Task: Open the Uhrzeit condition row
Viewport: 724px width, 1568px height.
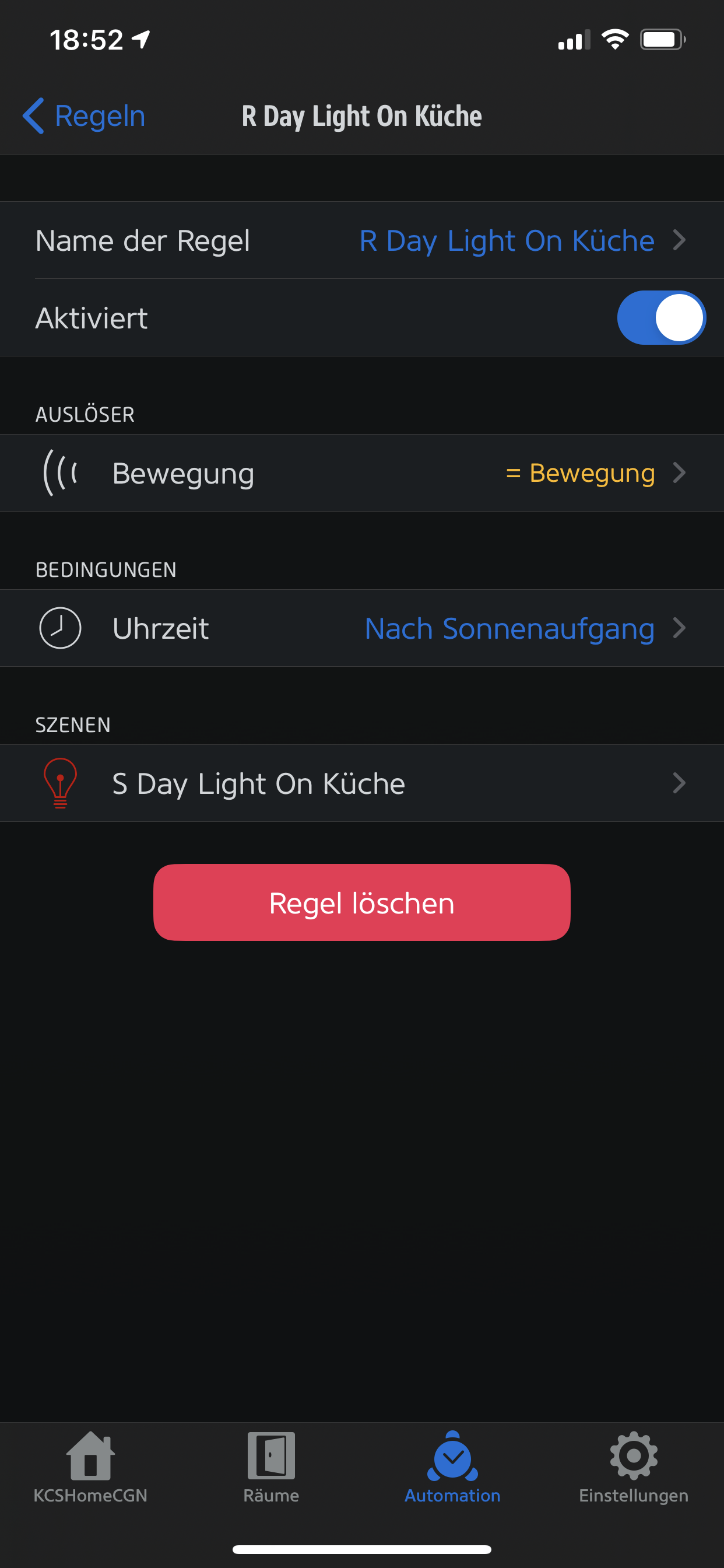Action: 361,628
